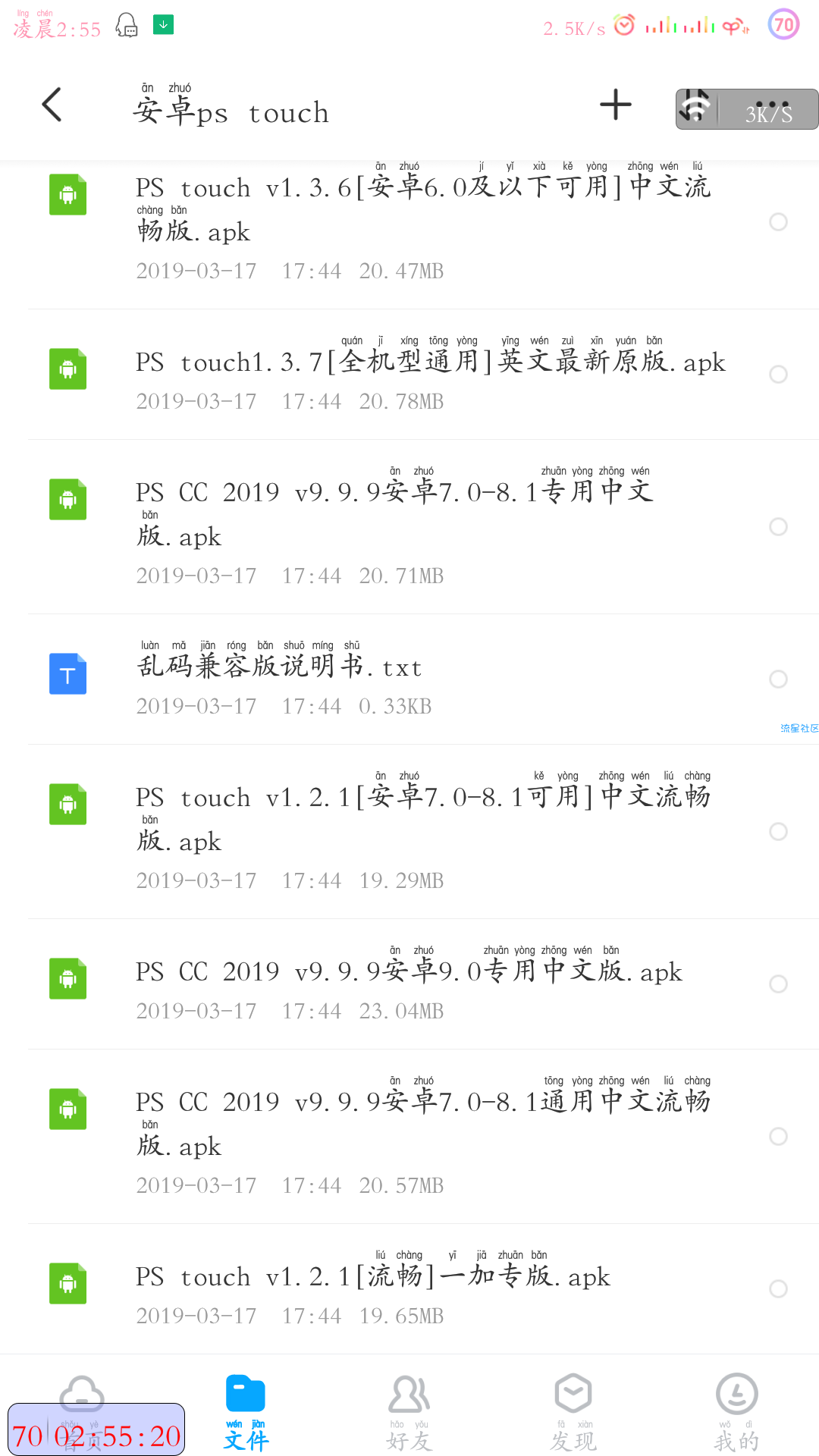The height and width of the screenshot is (1456, 819).
Task: Open PS touch v1.2.1 安卓7.0-8.1可用 apk
Action: (x=423, y=819)
